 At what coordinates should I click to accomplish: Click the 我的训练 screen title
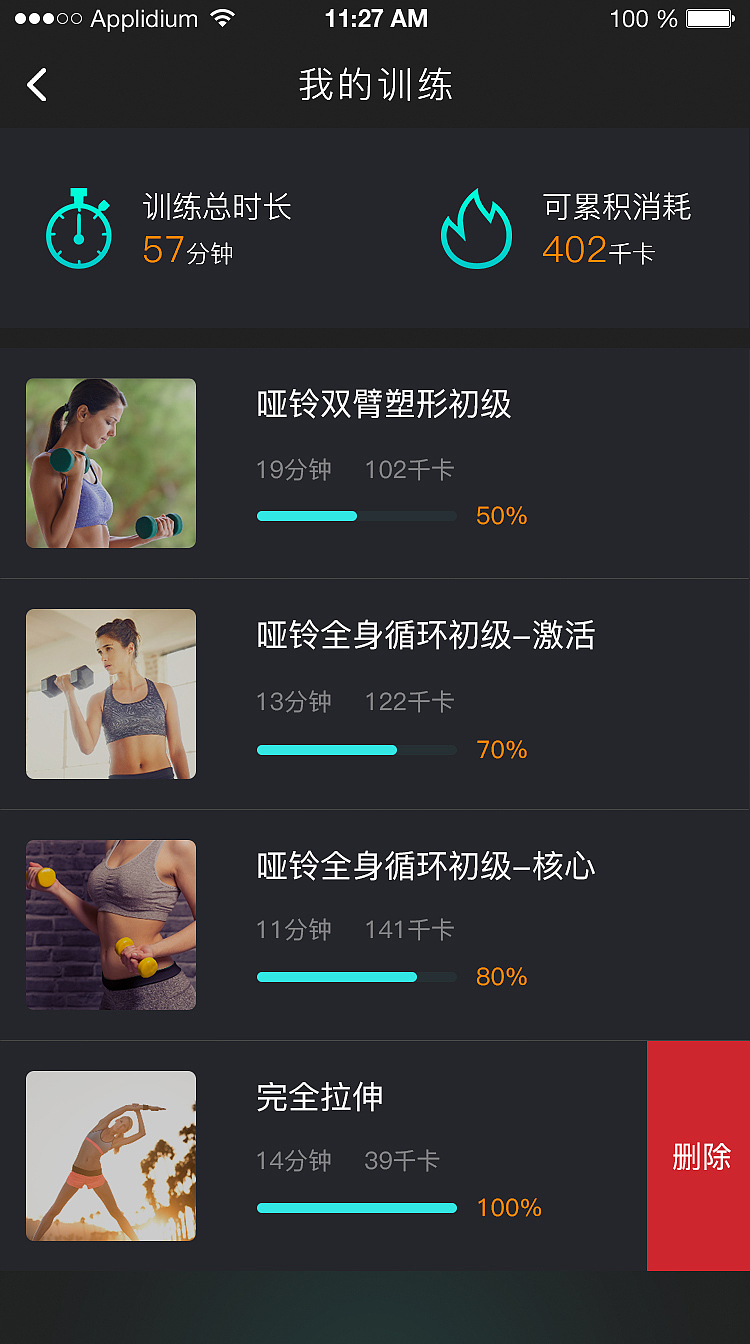pos(375,85)
